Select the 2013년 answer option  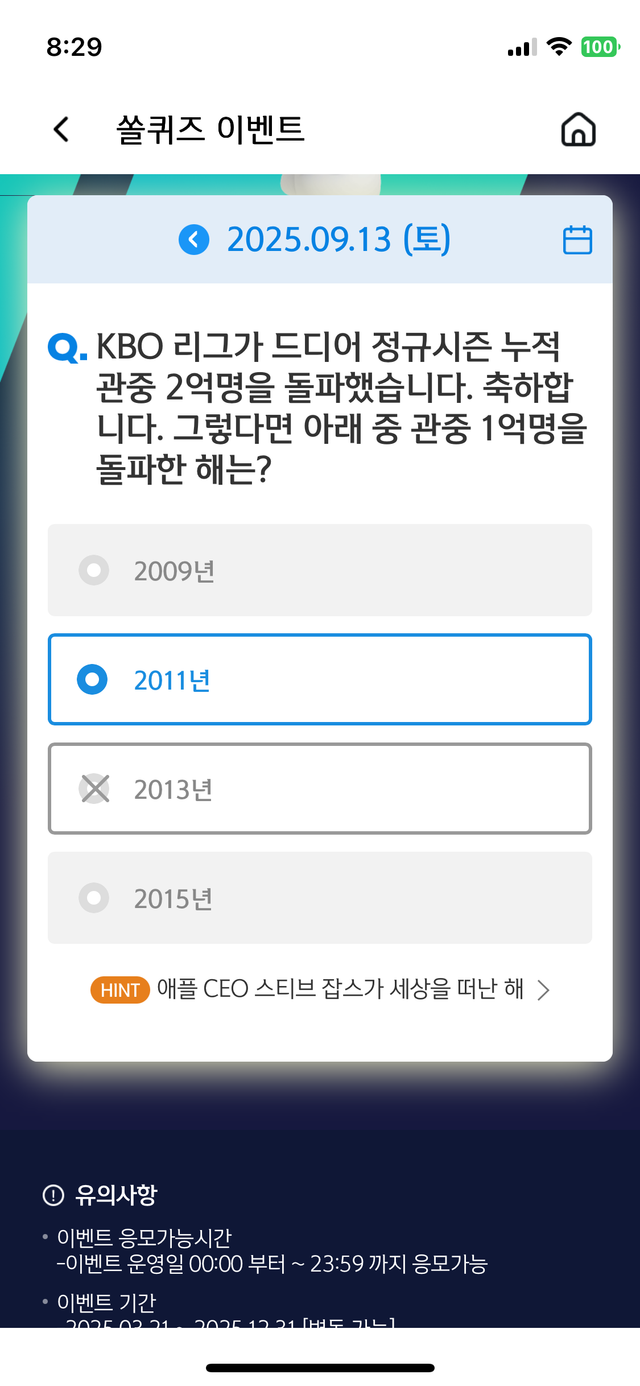(x=320, y=789)
